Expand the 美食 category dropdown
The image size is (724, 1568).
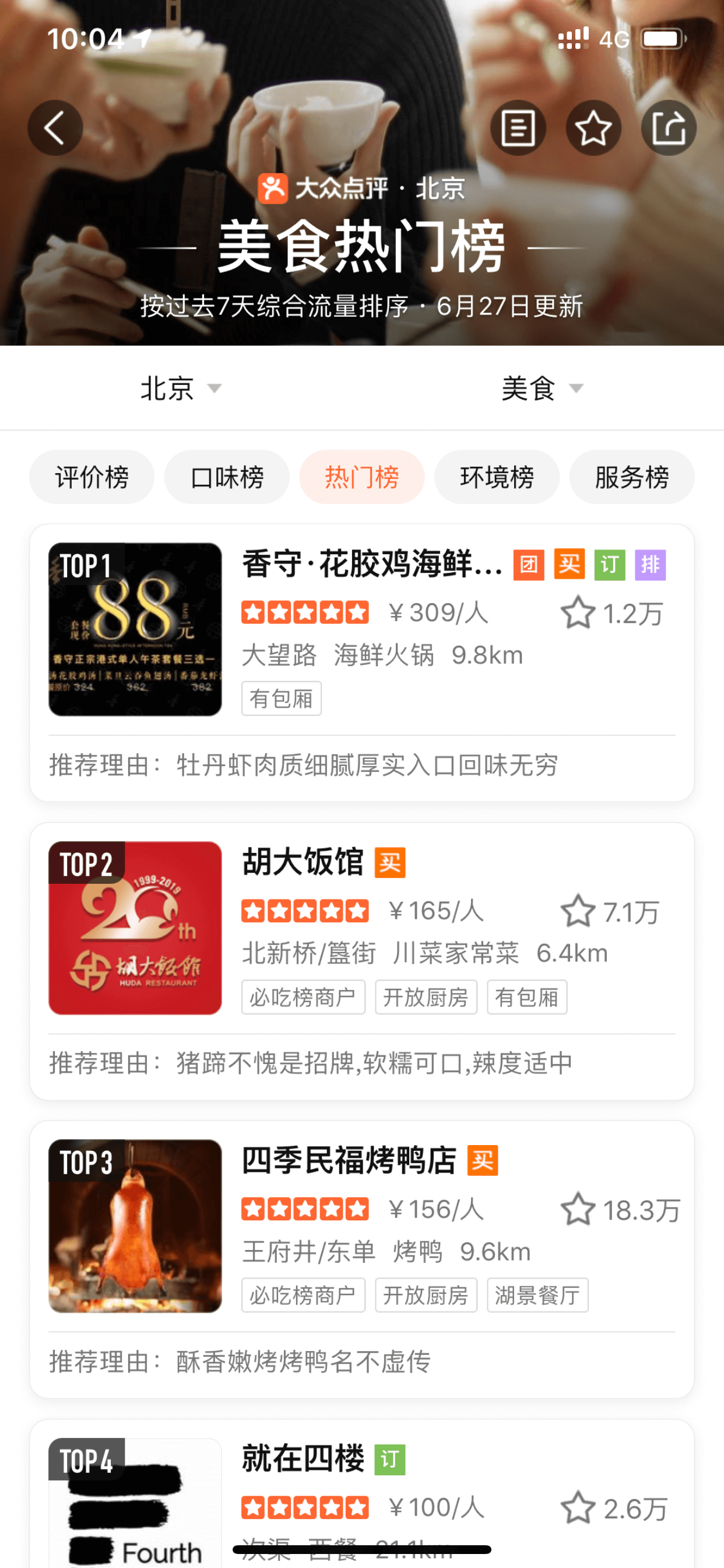[x=542, y=388]
